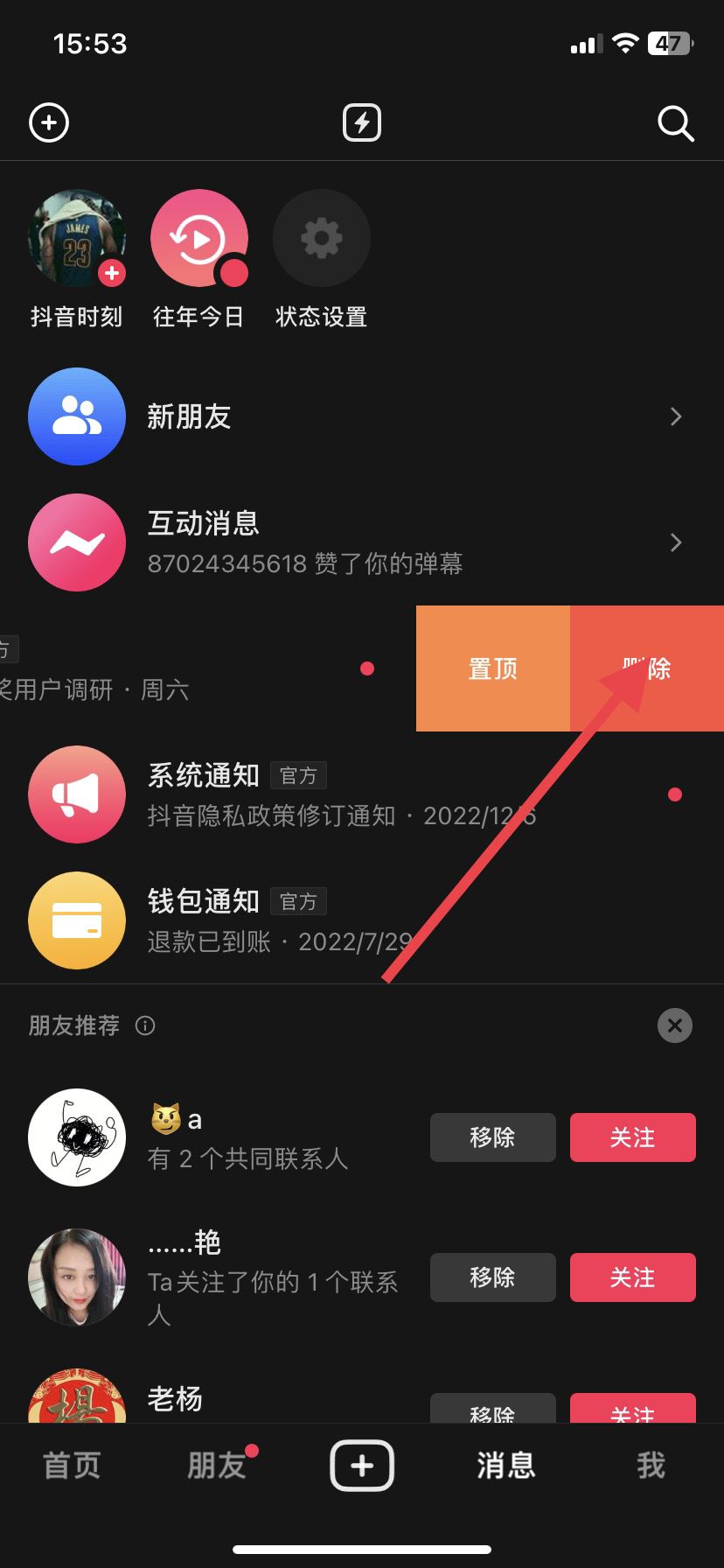Open 往年今日 circular icon
The height and width of the screenshot is (1568, 724).
pyautogui.click(x=199, y=237)
